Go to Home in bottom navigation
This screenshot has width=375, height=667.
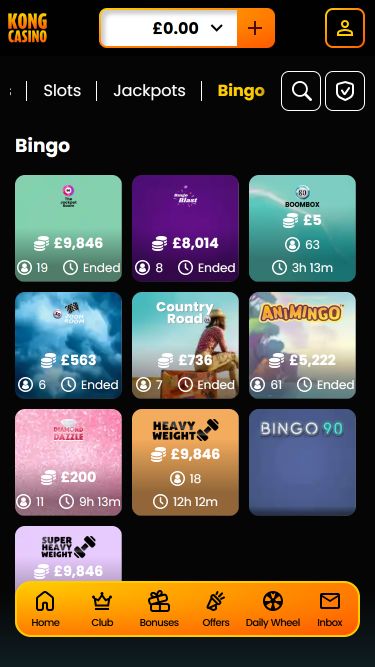(45, 609)
